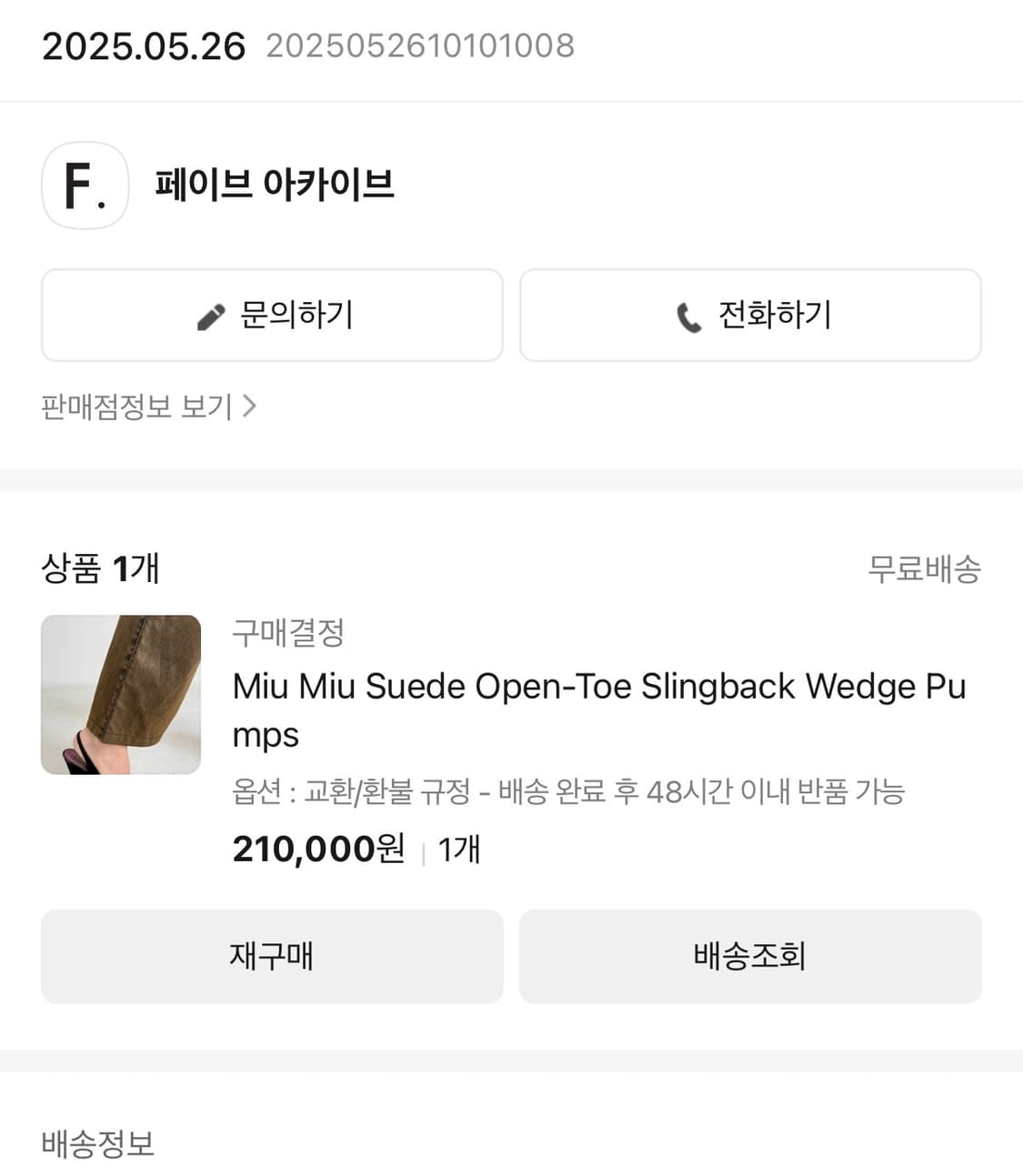
Task: Click the product shoe photo thumbnail
Action: 121,694
